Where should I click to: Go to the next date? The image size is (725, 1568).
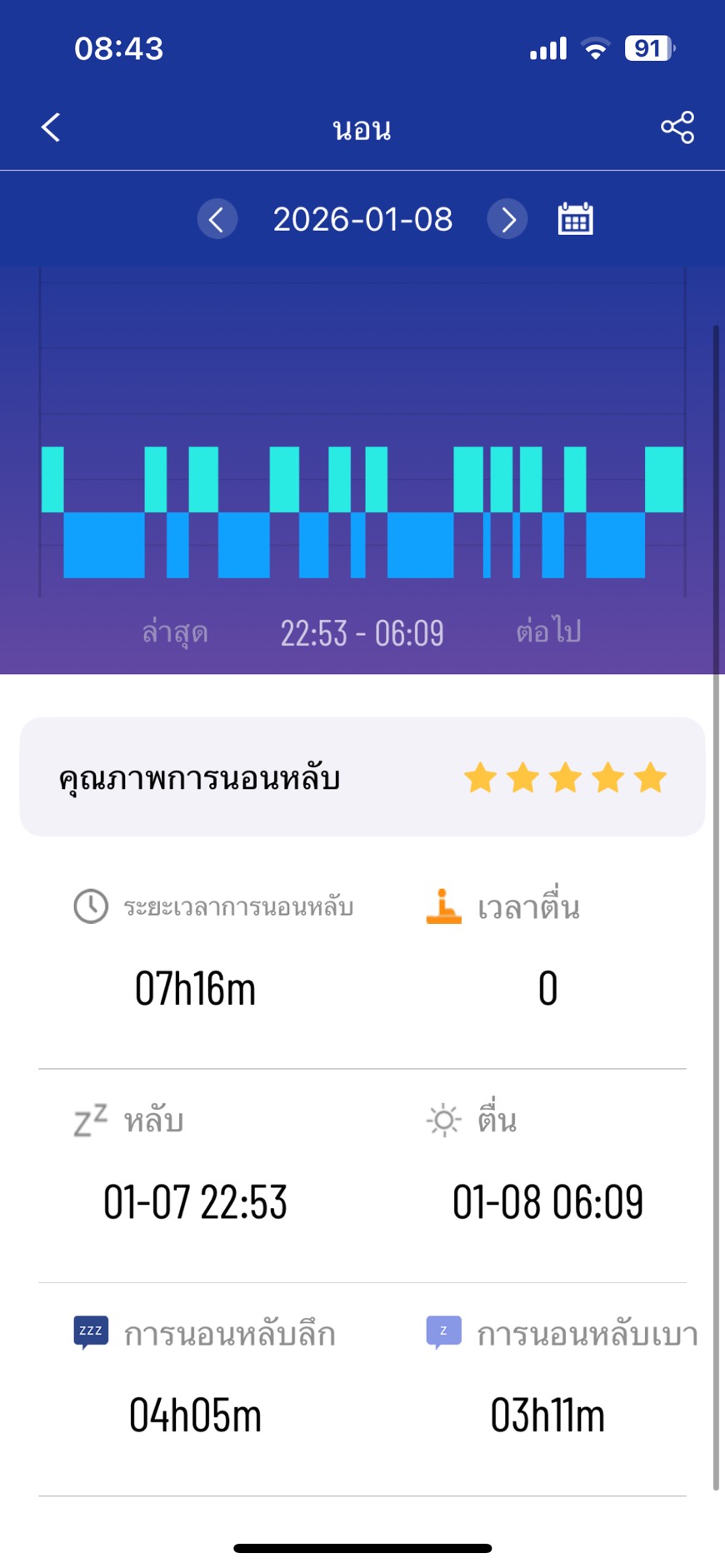tap(507, 219)
